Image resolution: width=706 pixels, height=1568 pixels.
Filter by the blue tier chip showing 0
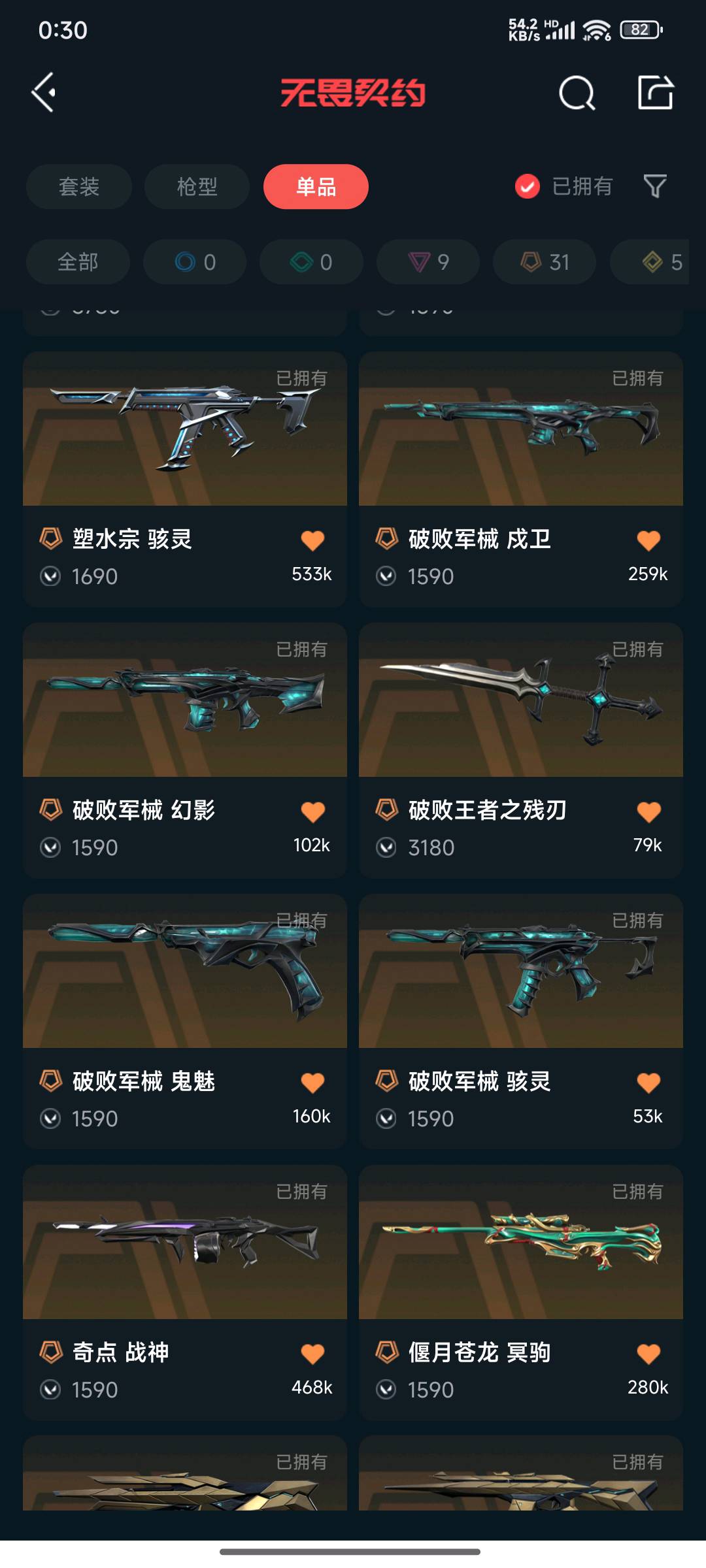(195, 262)
